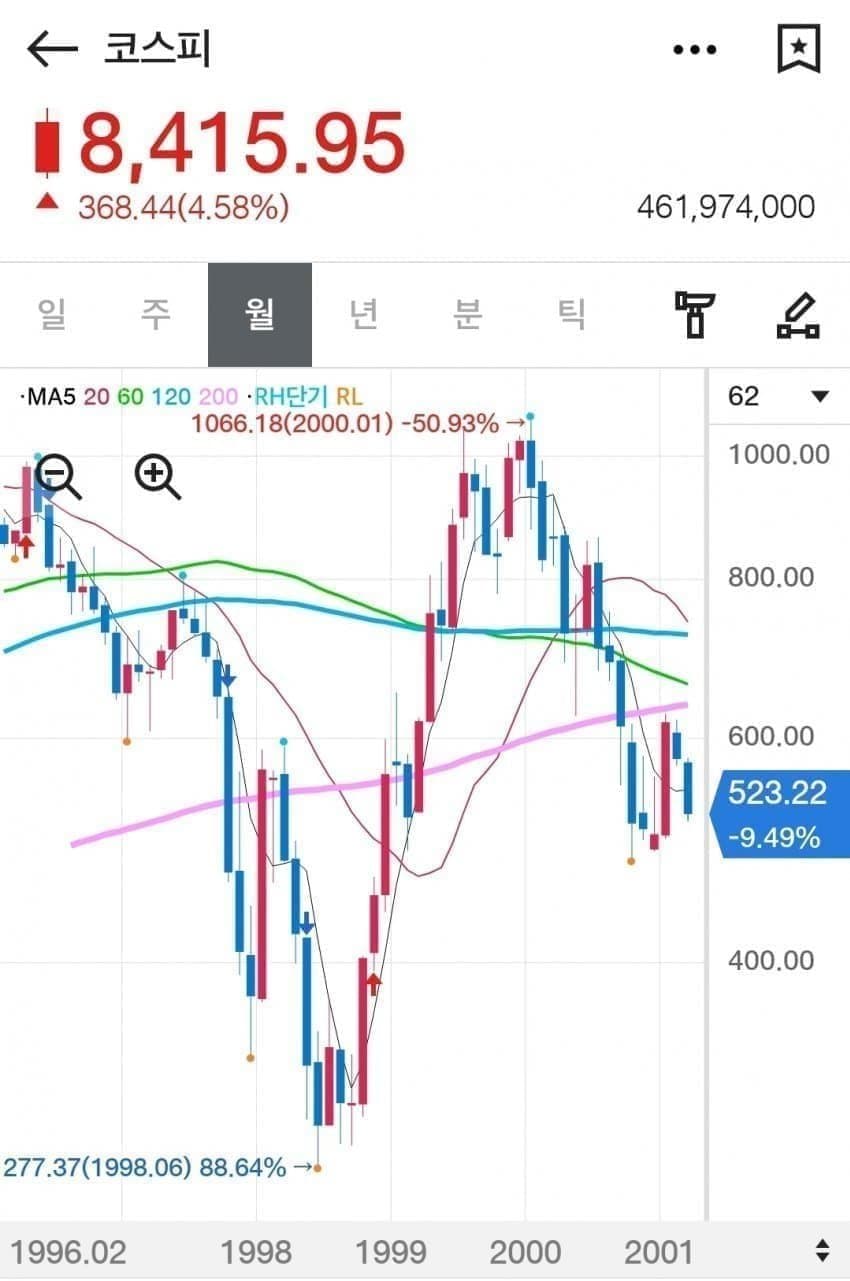Bookmark 코스피 with the star icon

[x=799, y=48]
